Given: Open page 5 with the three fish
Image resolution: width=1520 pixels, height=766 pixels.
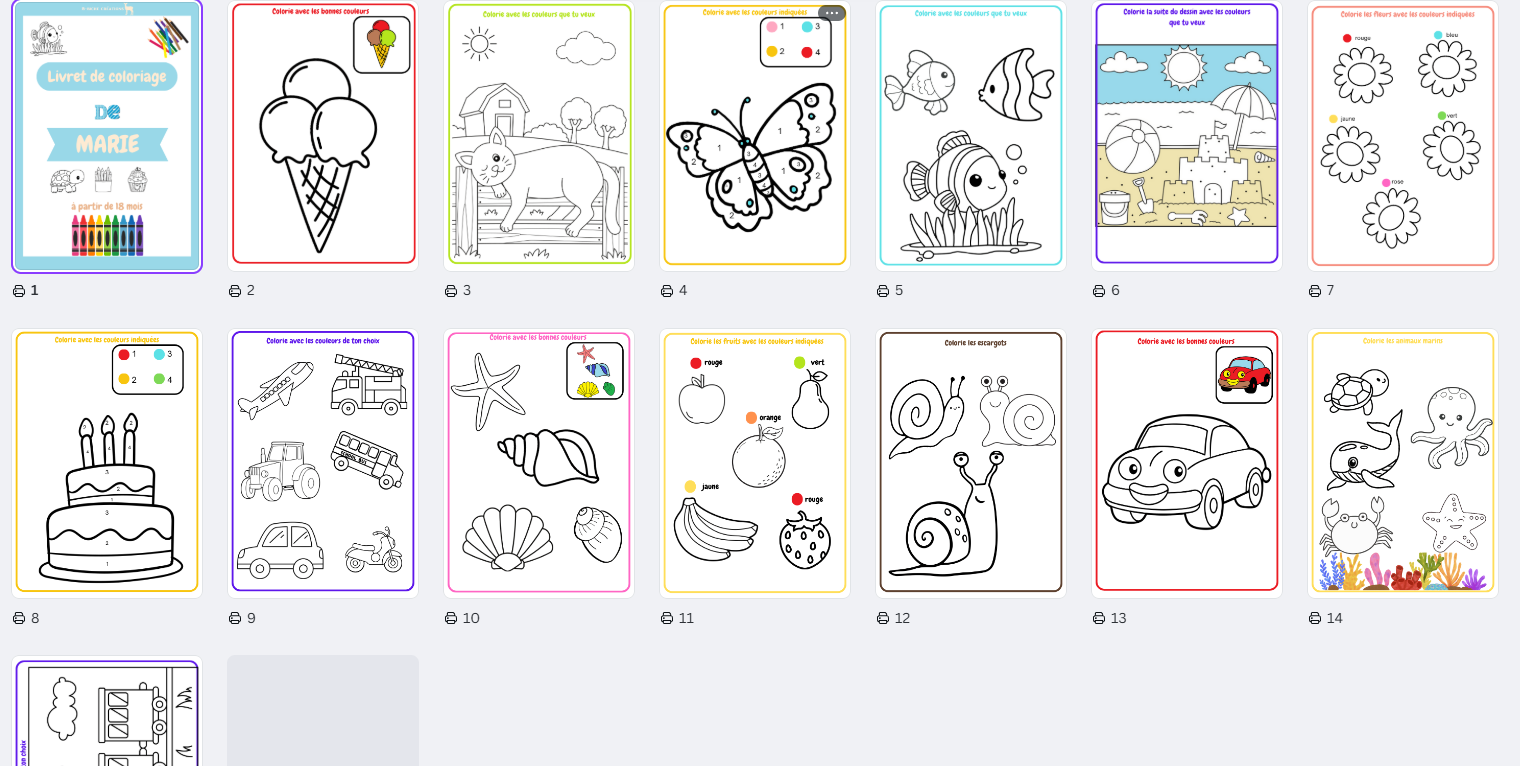Looking at the screenshot, I should (x=971, y=136).
